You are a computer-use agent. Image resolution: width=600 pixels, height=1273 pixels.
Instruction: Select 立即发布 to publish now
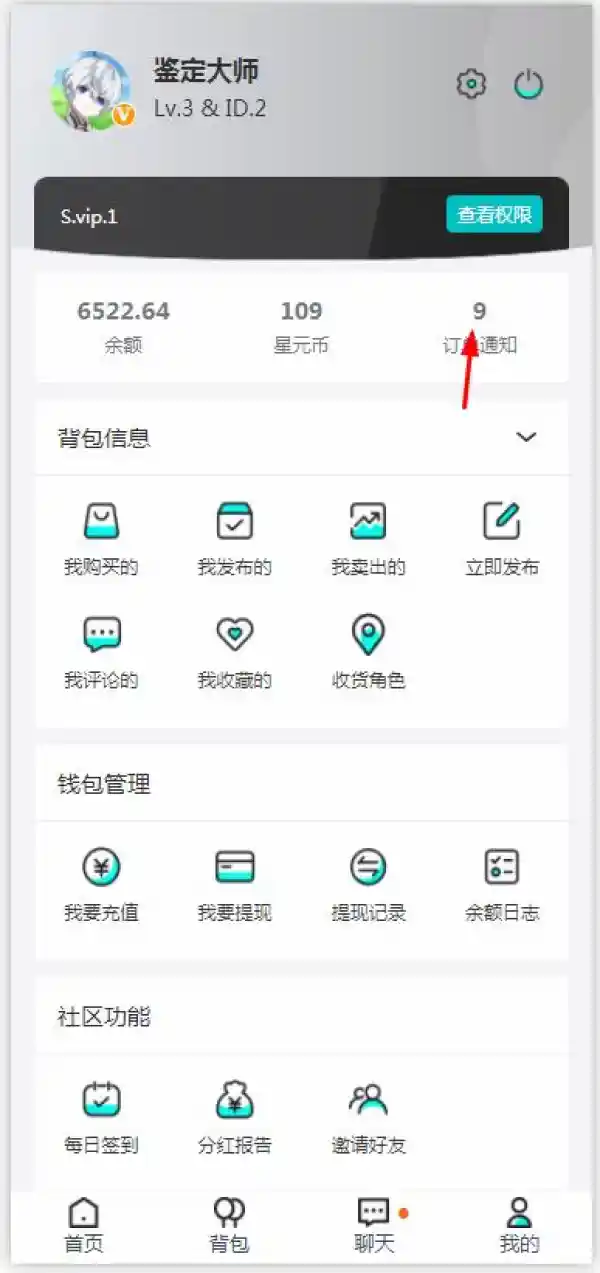pyautogui.click(x=502, y=539)
